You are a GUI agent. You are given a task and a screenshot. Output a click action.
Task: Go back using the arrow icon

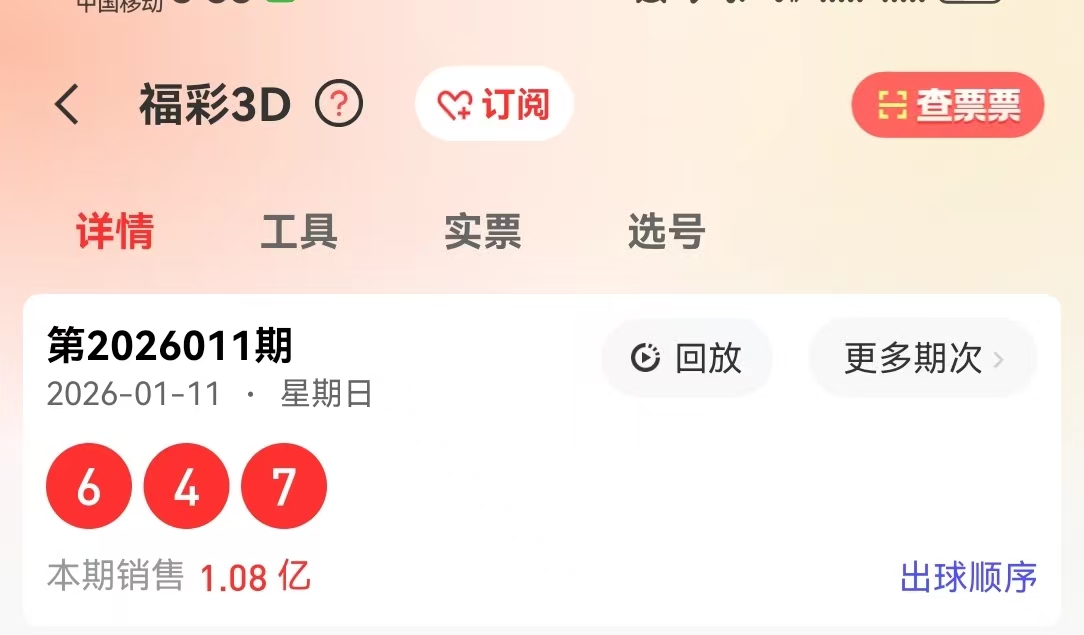click(x=67, y=104)
